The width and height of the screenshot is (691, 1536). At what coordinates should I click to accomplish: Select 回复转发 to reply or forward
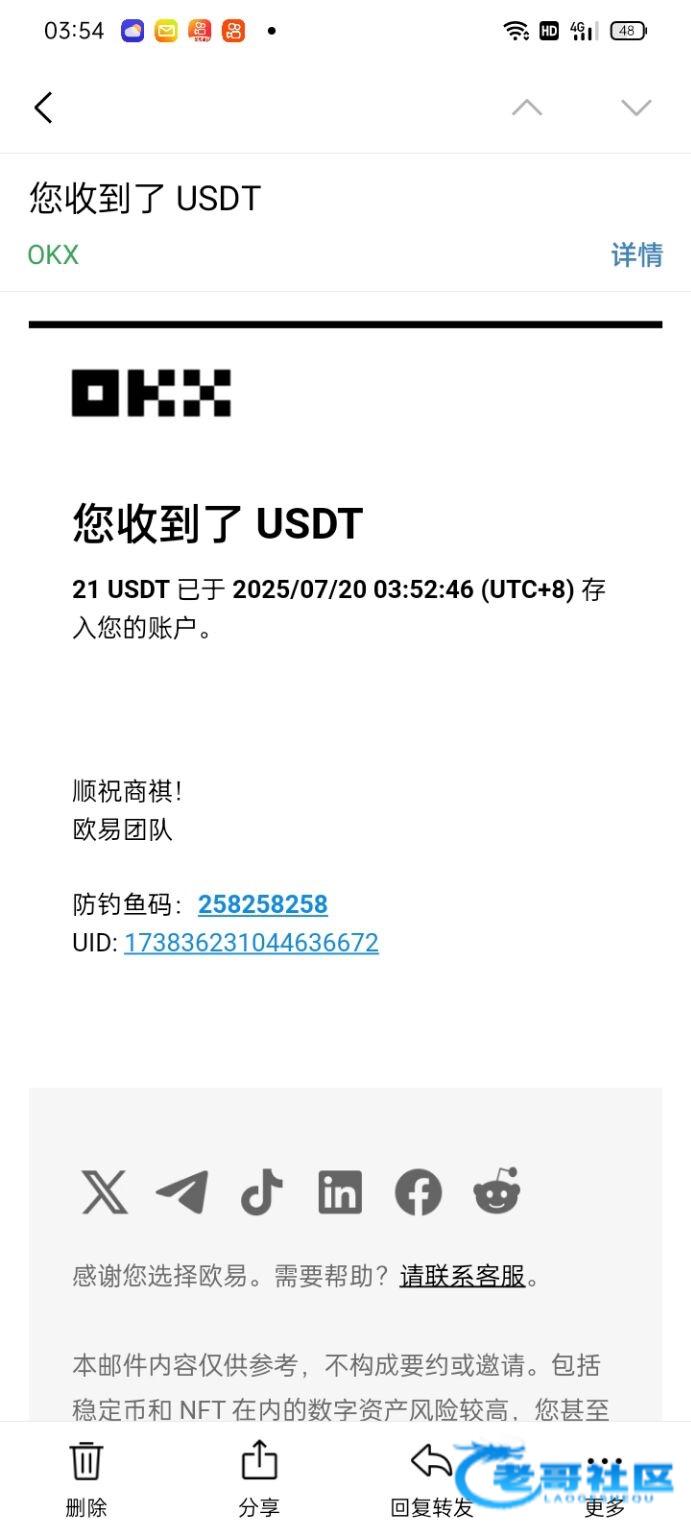(x=432, y=1480)
